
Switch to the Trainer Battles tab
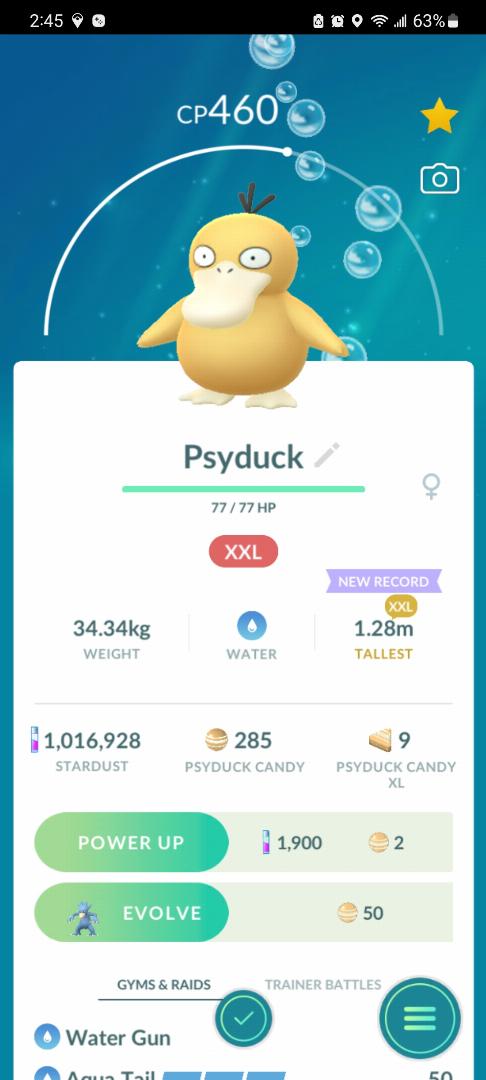[323, 984]
